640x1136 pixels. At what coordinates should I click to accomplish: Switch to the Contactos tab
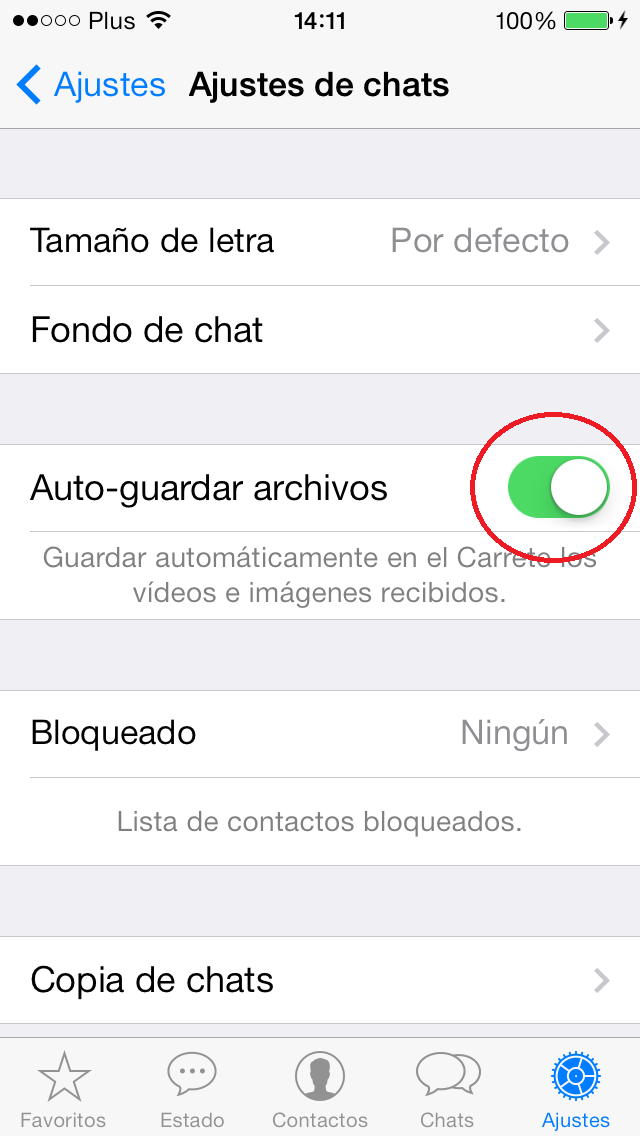pyautogui.click(x=320, y=1089)
